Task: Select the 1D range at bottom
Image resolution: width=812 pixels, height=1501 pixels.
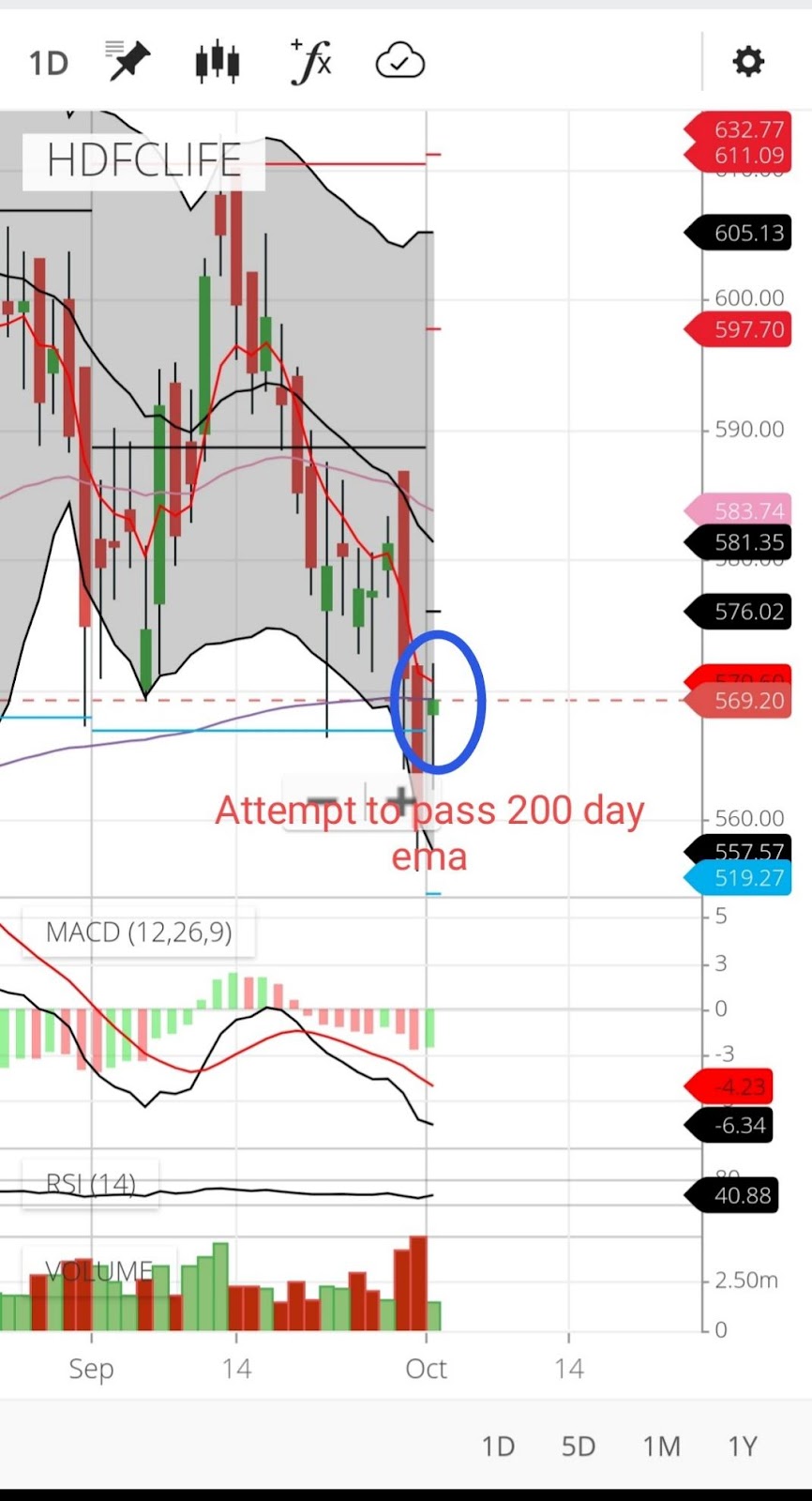Action: coord(498,1446)
